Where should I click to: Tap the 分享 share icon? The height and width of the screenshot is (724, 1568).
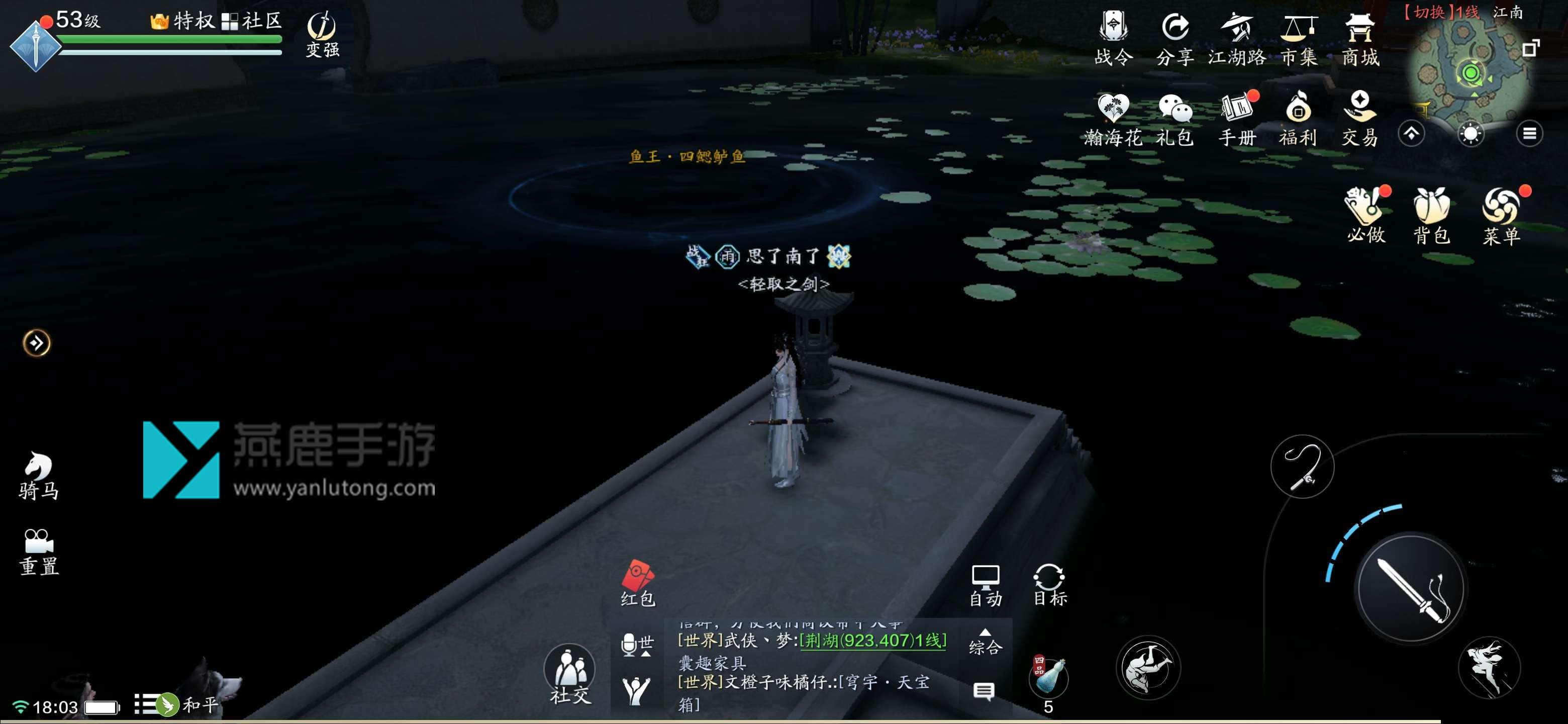(1175, 38)
